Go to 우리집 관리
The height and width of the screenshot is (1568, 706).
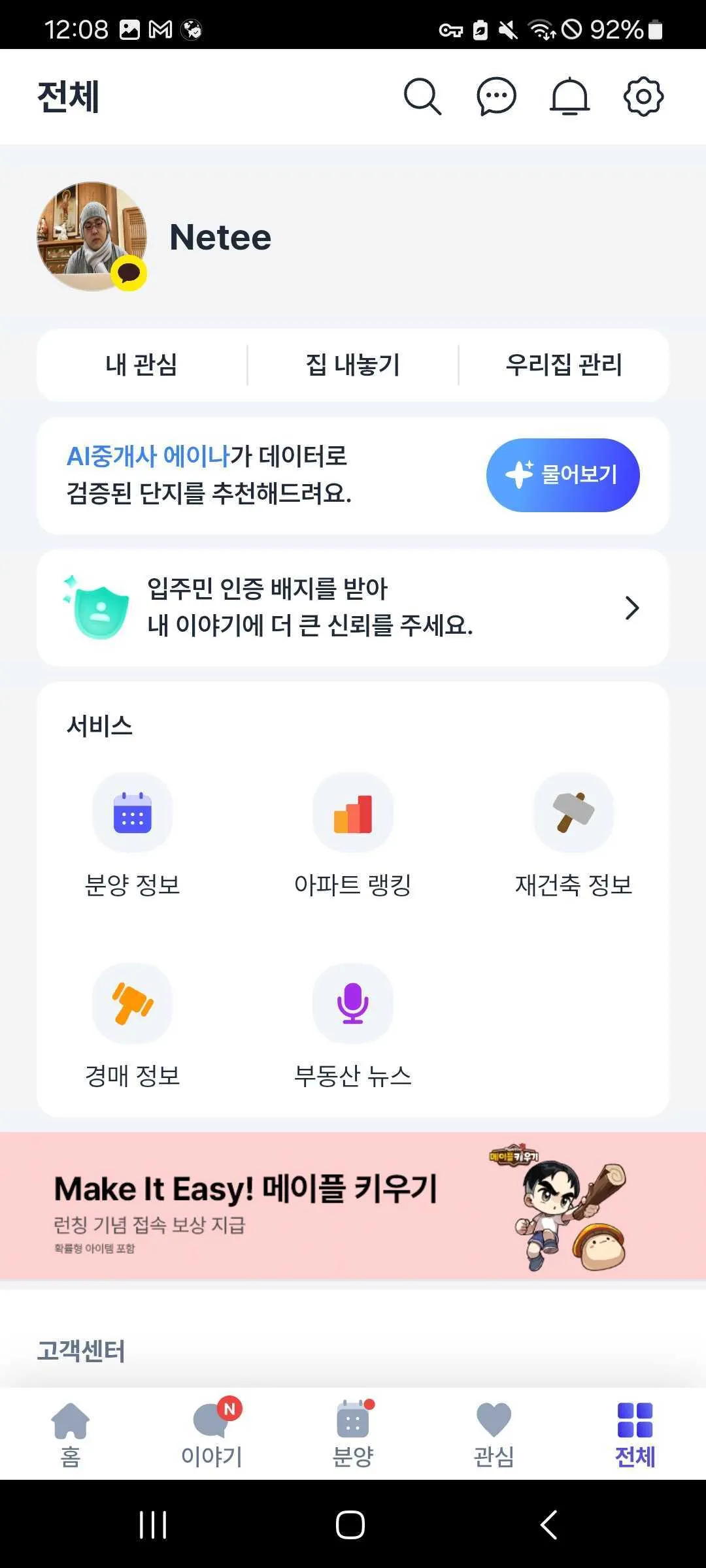point(563,365)
